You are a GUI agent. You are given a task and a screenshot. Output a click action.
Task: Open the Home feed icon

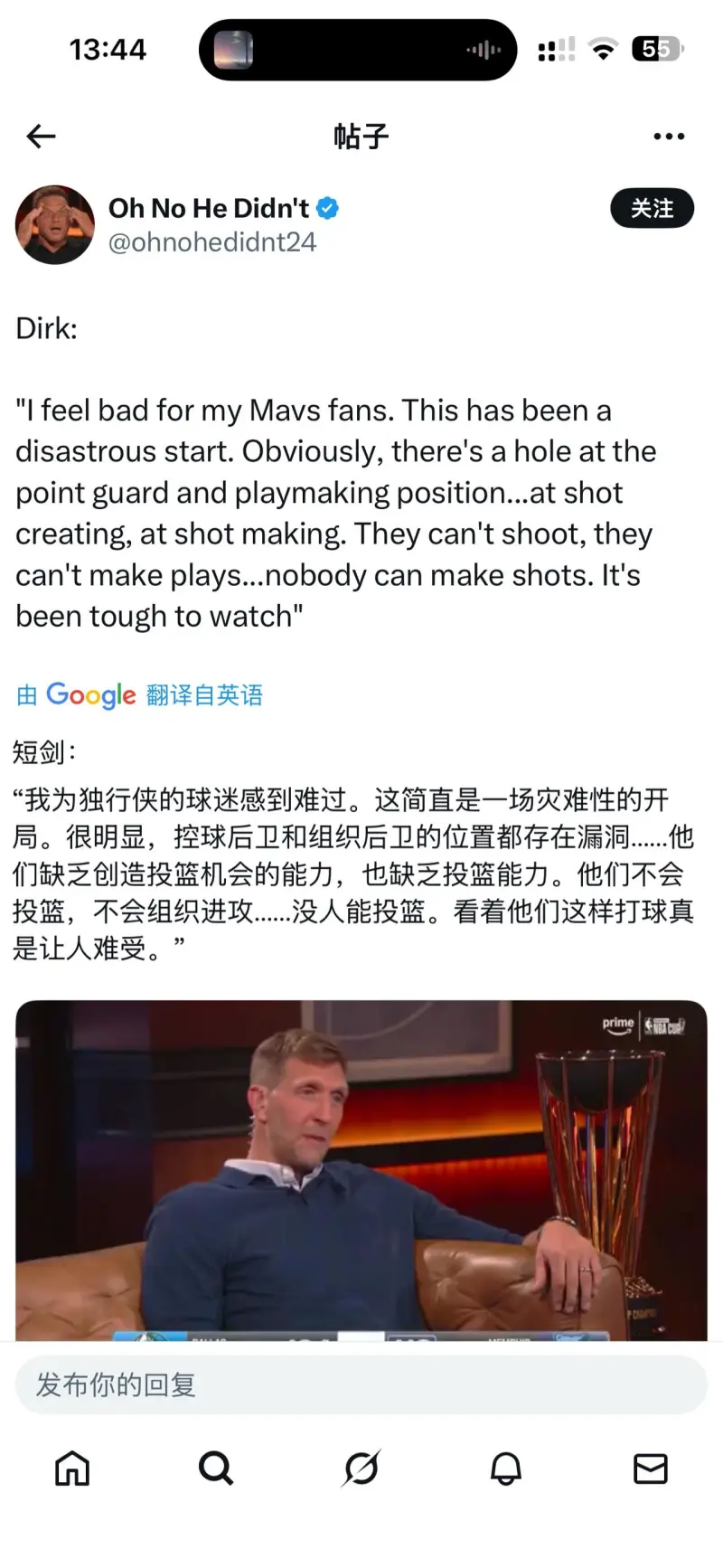click(x=72, y=1469)
